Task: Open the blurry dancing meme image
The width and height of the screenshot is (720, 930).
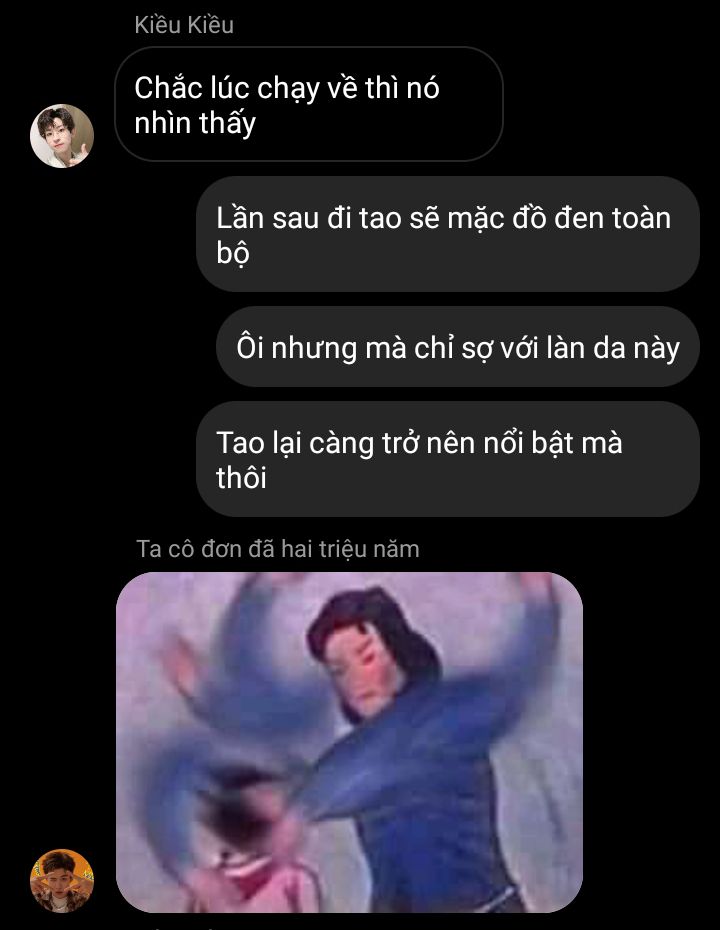Action: pos(349,741)
